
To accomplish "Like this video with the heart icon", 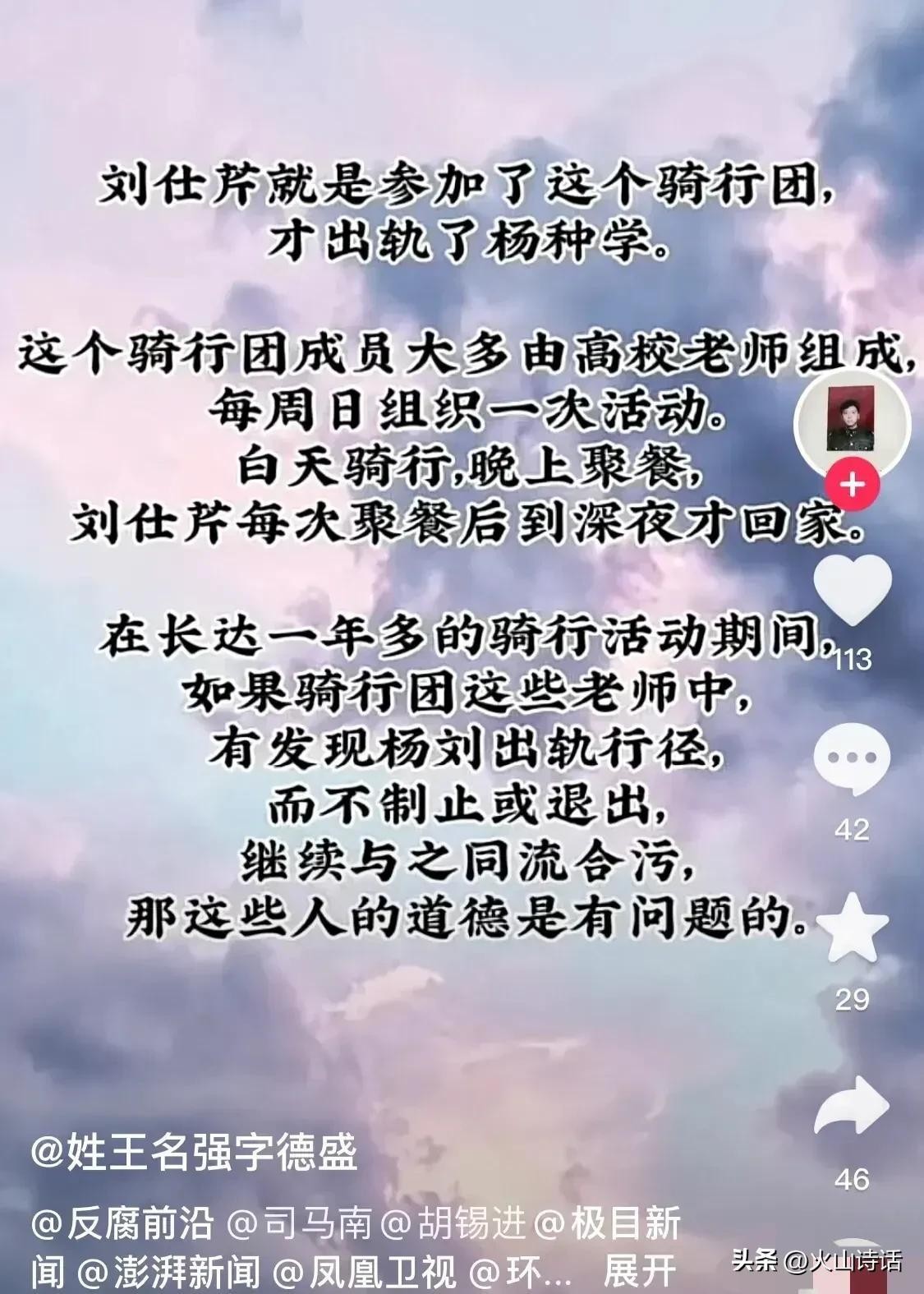I will coord(852,593).
